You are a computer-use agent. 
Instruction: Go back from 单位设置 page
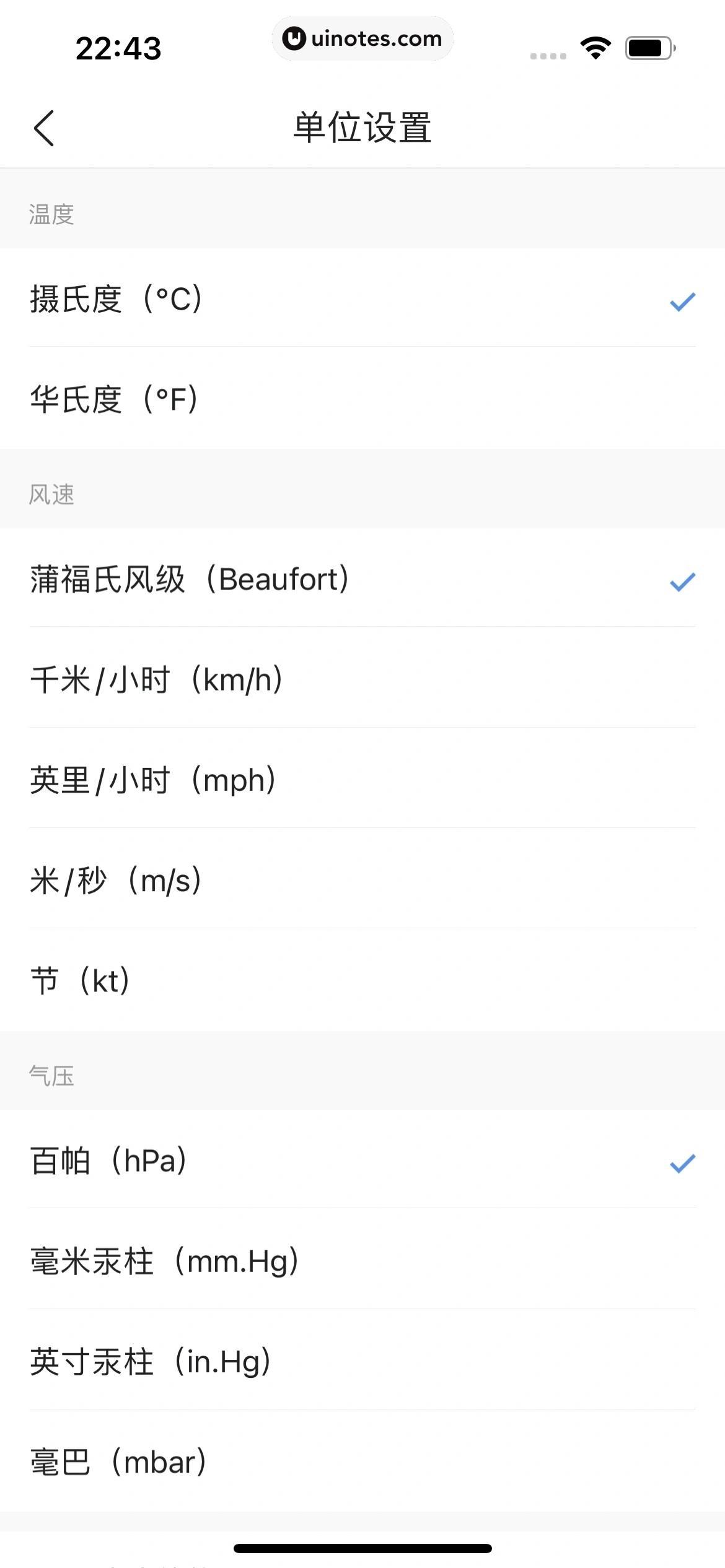coord(44,128)
